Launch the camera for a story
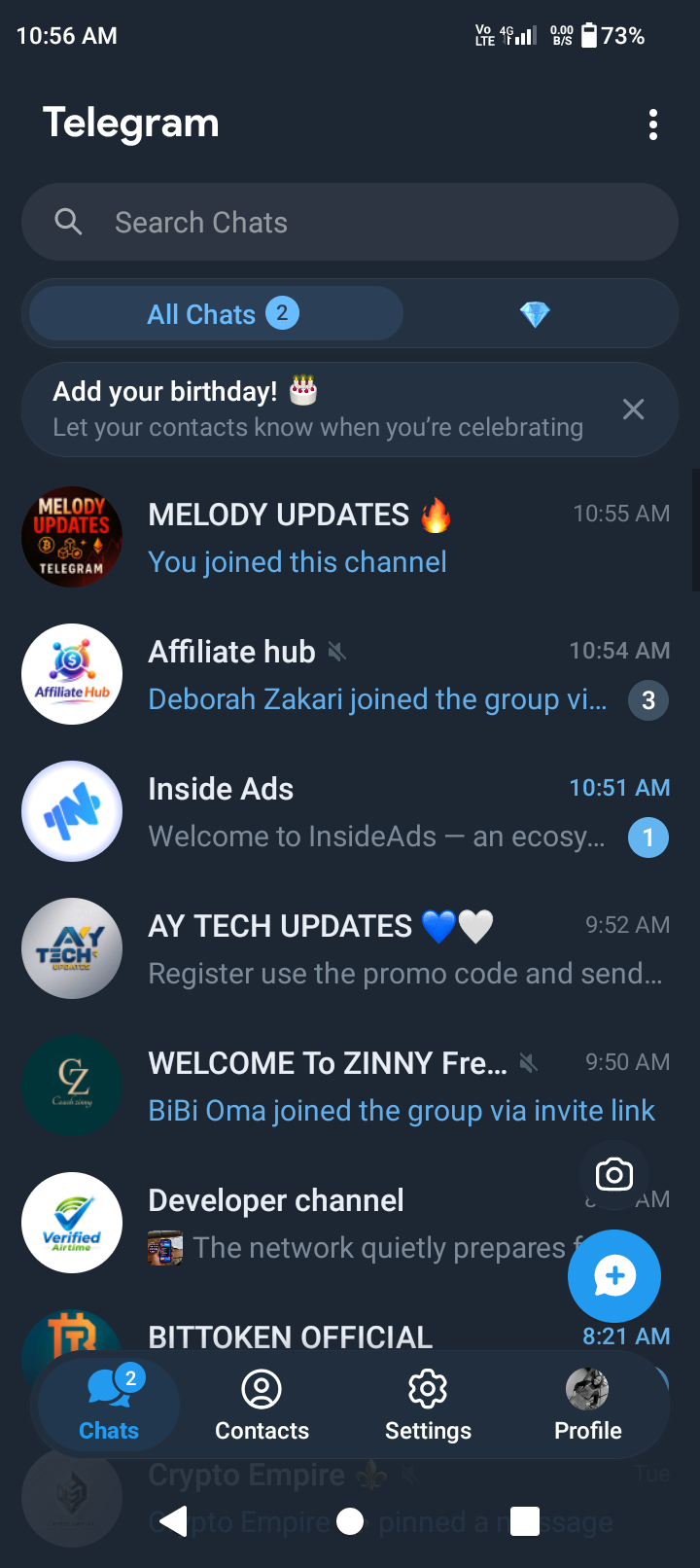 (613, 1175)
